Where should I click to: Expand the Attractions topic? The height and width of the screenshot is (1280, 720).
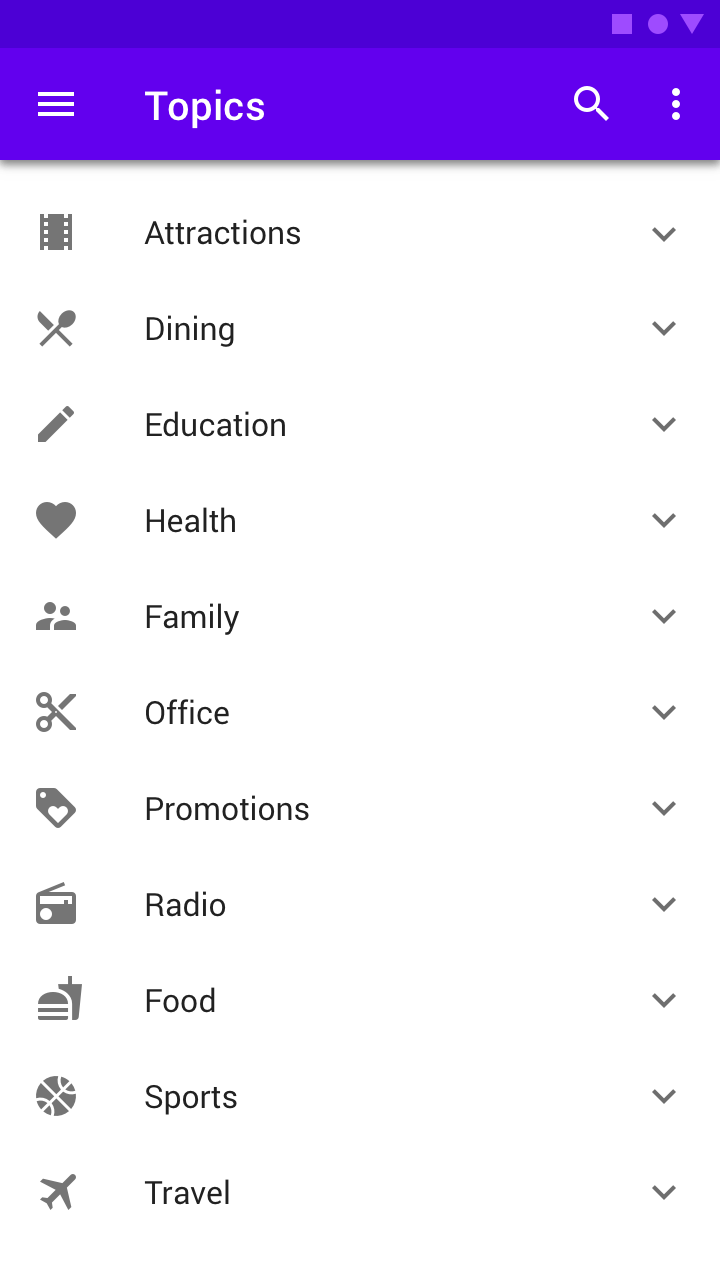[x=664, y=234]
